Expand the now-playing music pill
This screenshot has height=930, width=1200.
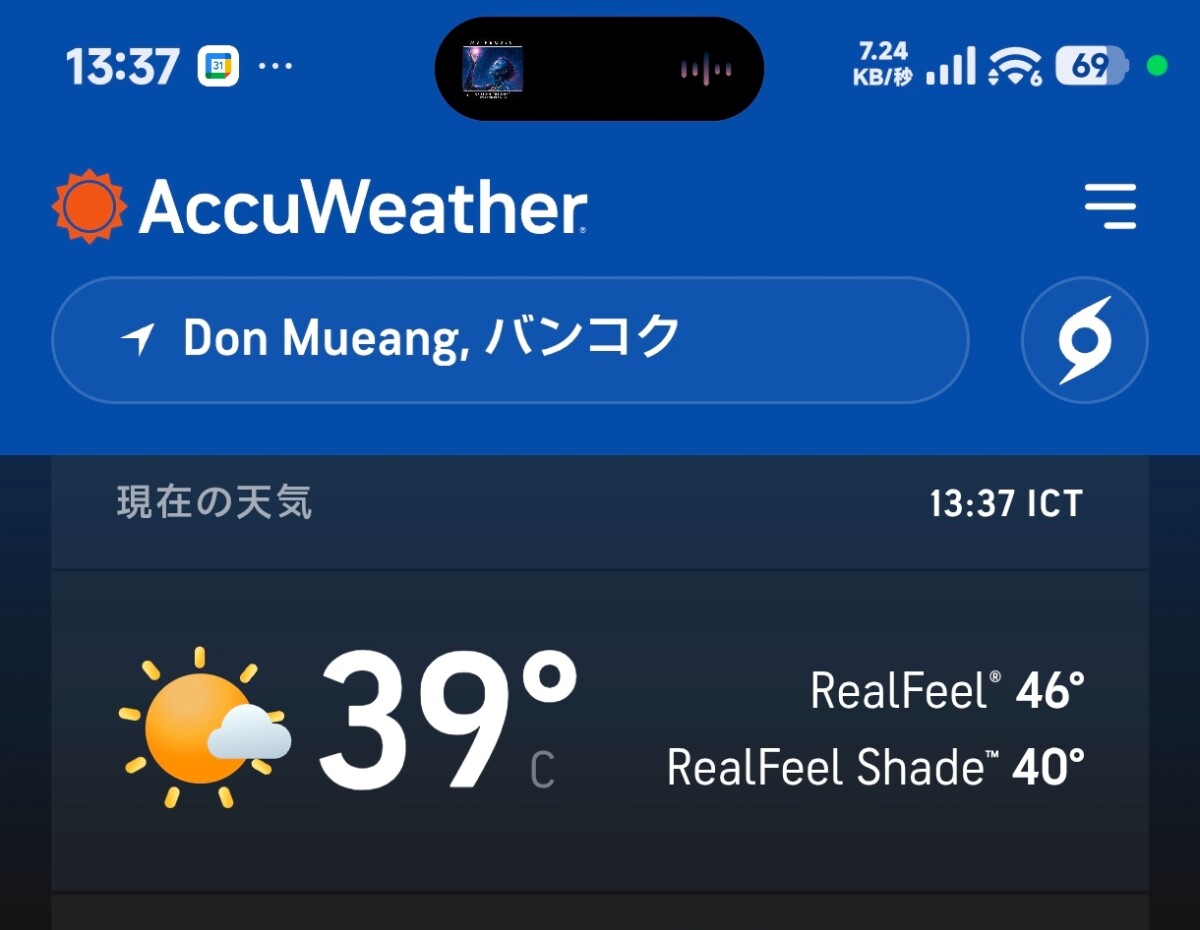tap(599, 69)
